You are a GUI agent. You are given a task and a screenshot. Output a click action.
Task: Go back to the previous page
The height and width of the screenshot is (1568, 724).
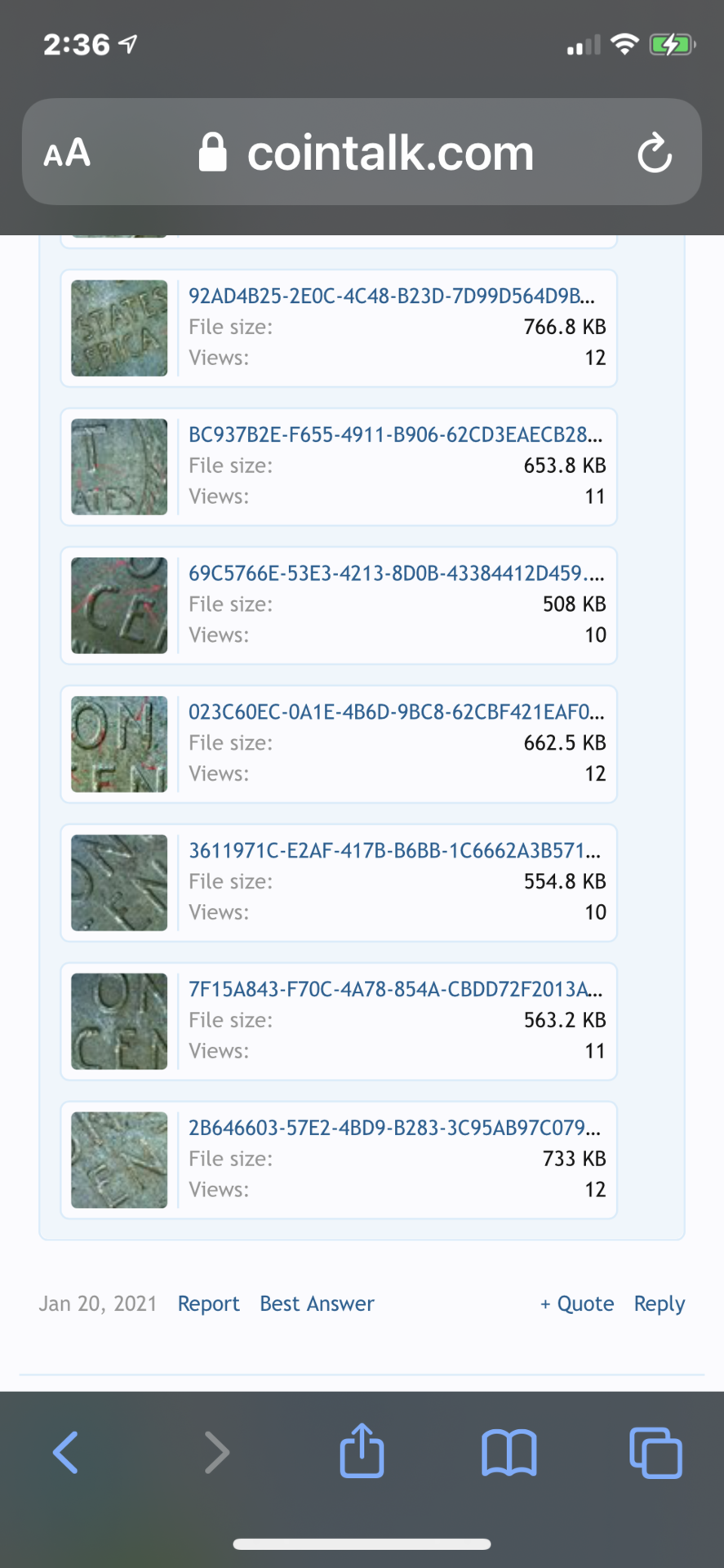point(65,1453)
